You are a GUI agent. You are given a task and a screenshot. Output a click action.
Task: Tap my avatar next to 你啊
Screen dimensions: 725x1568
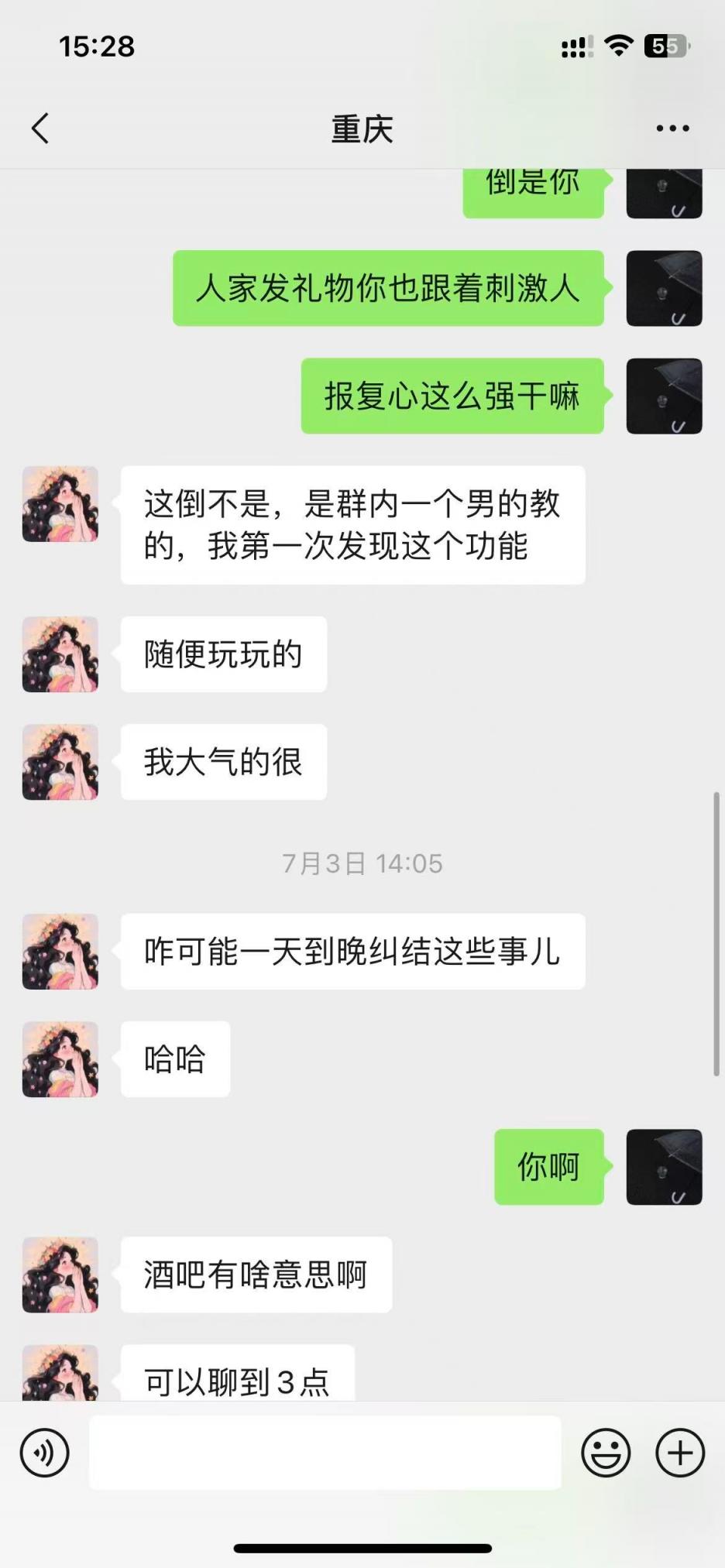(664, 1167)
